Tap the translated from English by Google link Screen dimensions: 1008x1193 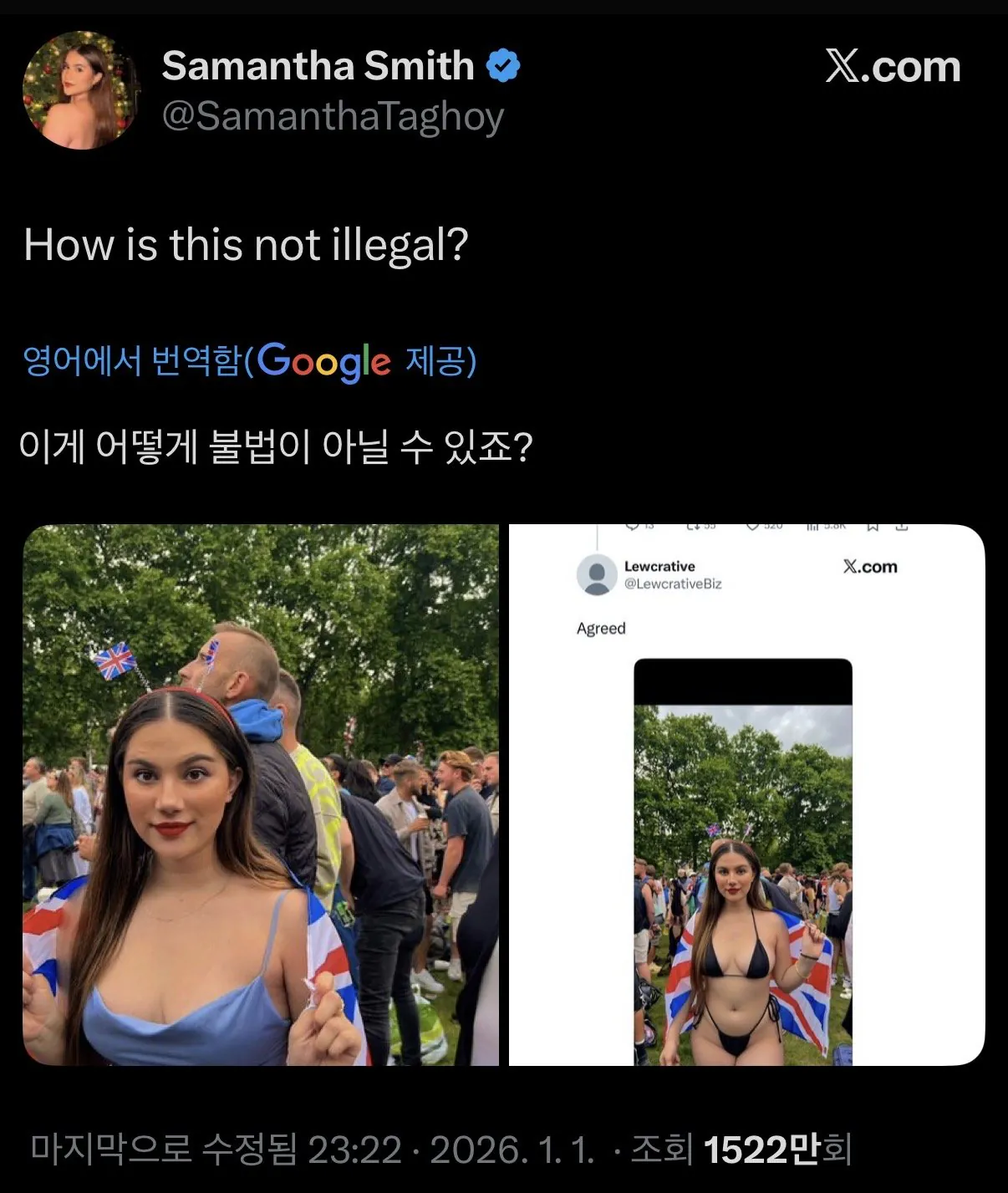tap(249, 360)
